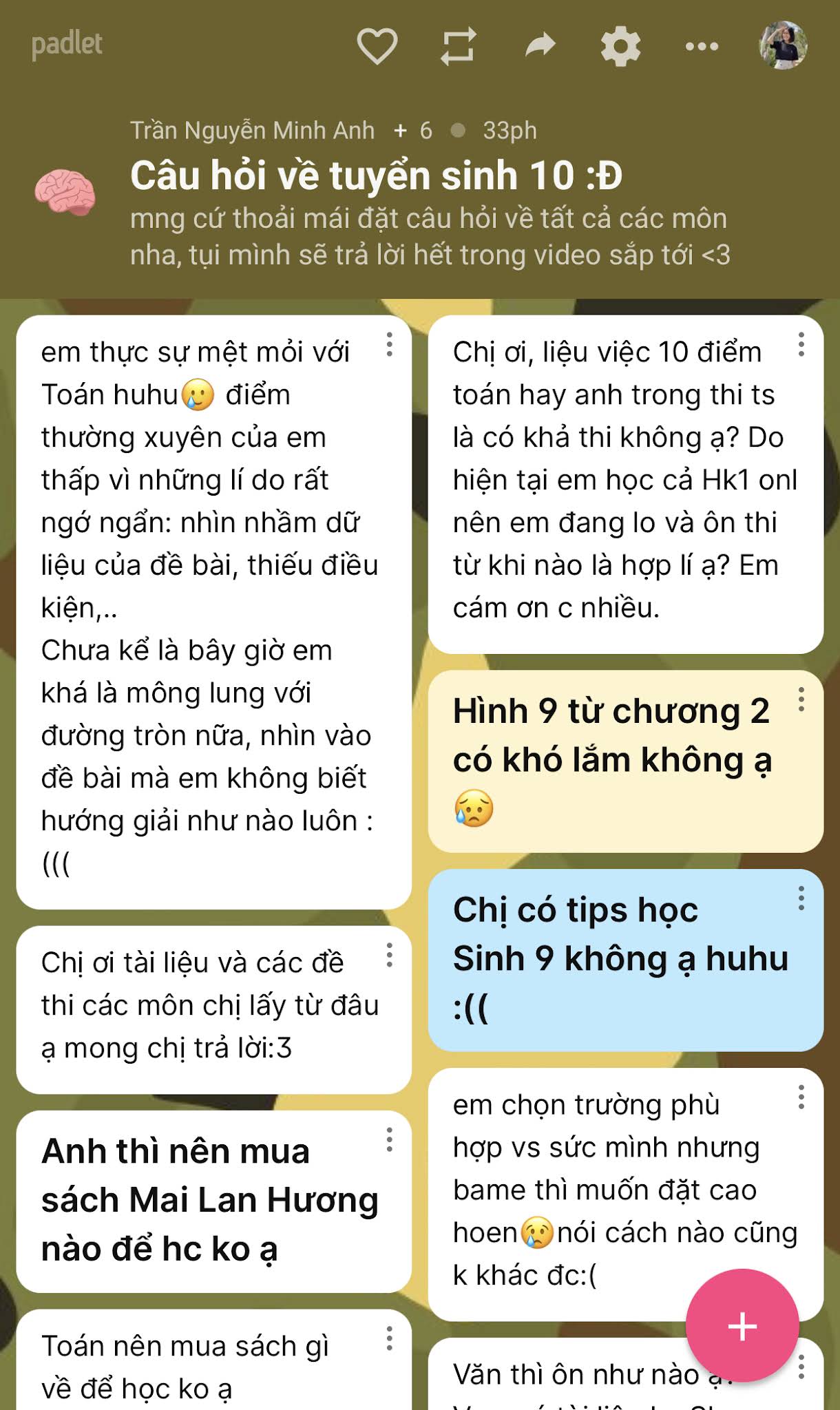Open options for the 'Toán nên mua sách gì' post
840x1410 pixels.
pyautogui.click(x=389, y=1339)
